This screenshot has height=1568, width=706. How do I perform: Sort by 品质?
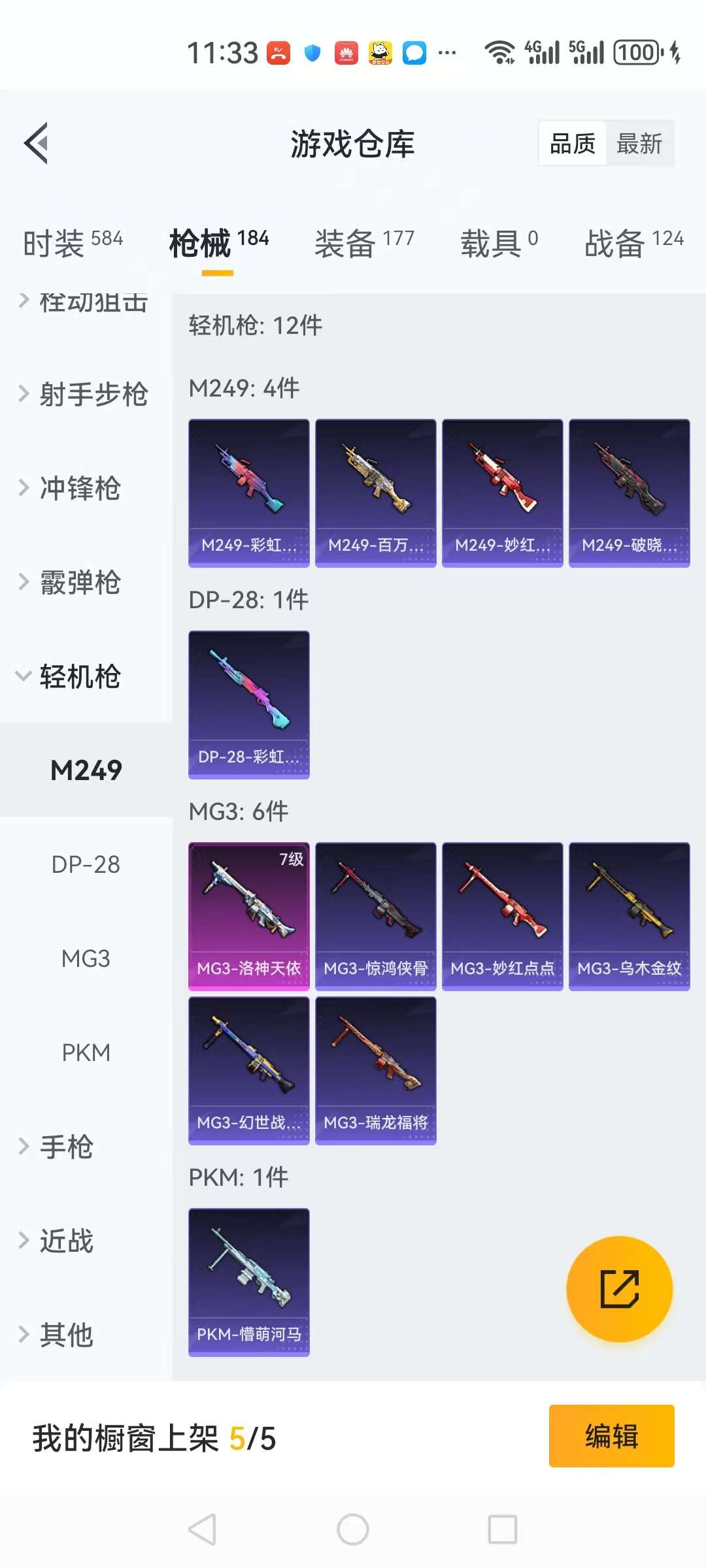click(x=573, y=143)
